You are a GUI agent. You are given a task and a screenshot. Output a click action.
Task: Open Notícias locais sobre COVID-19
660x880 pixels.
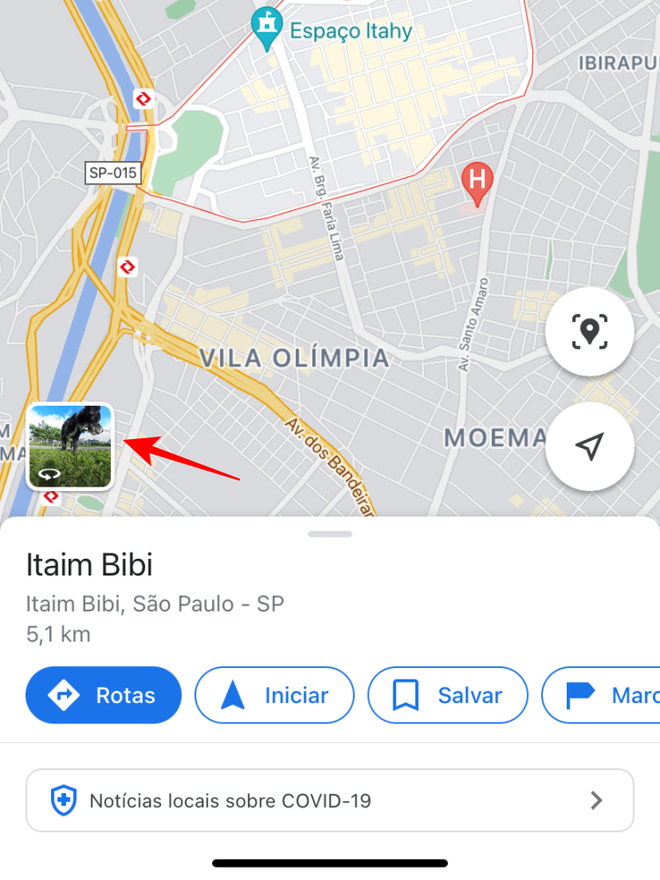[330, 800]
